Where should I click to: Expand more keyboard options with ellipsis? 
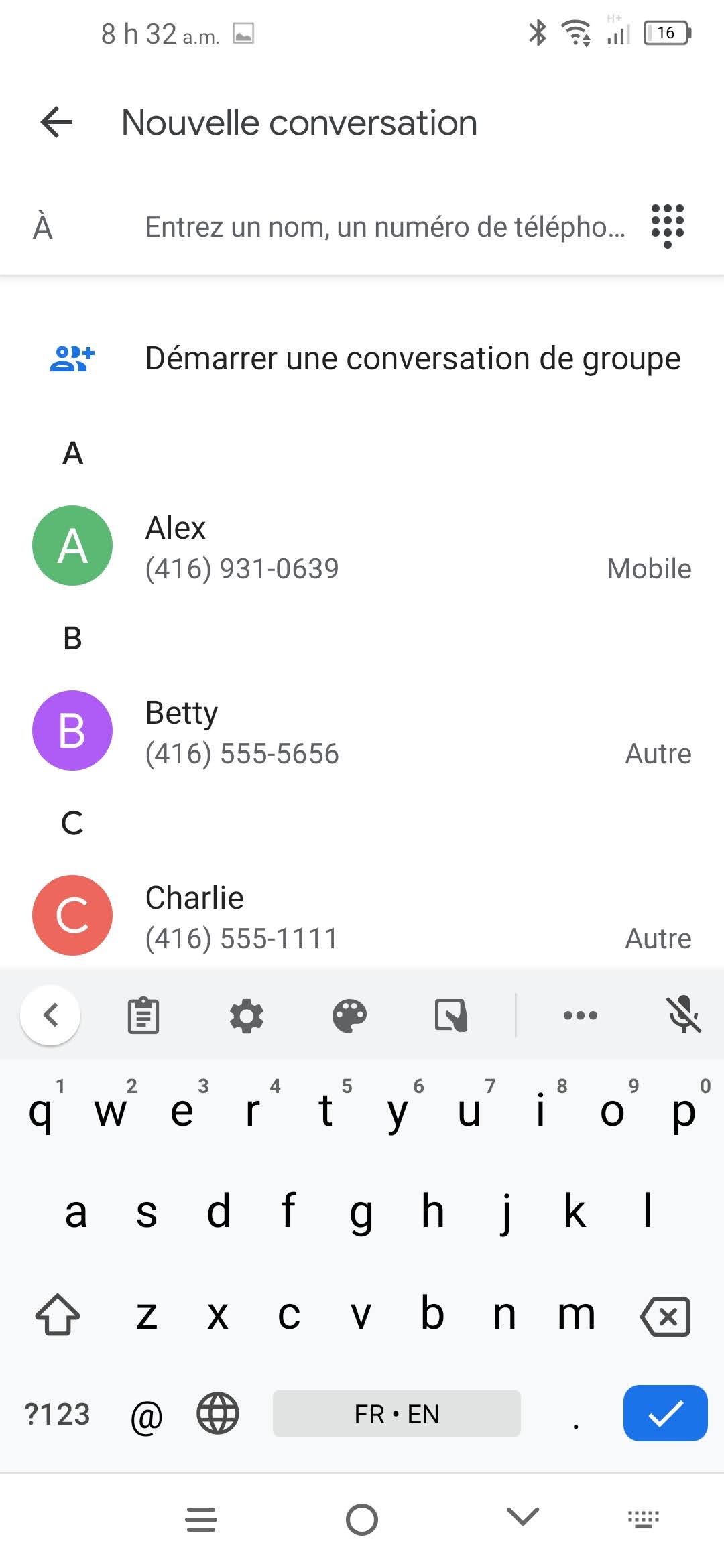coord(579,1016)
